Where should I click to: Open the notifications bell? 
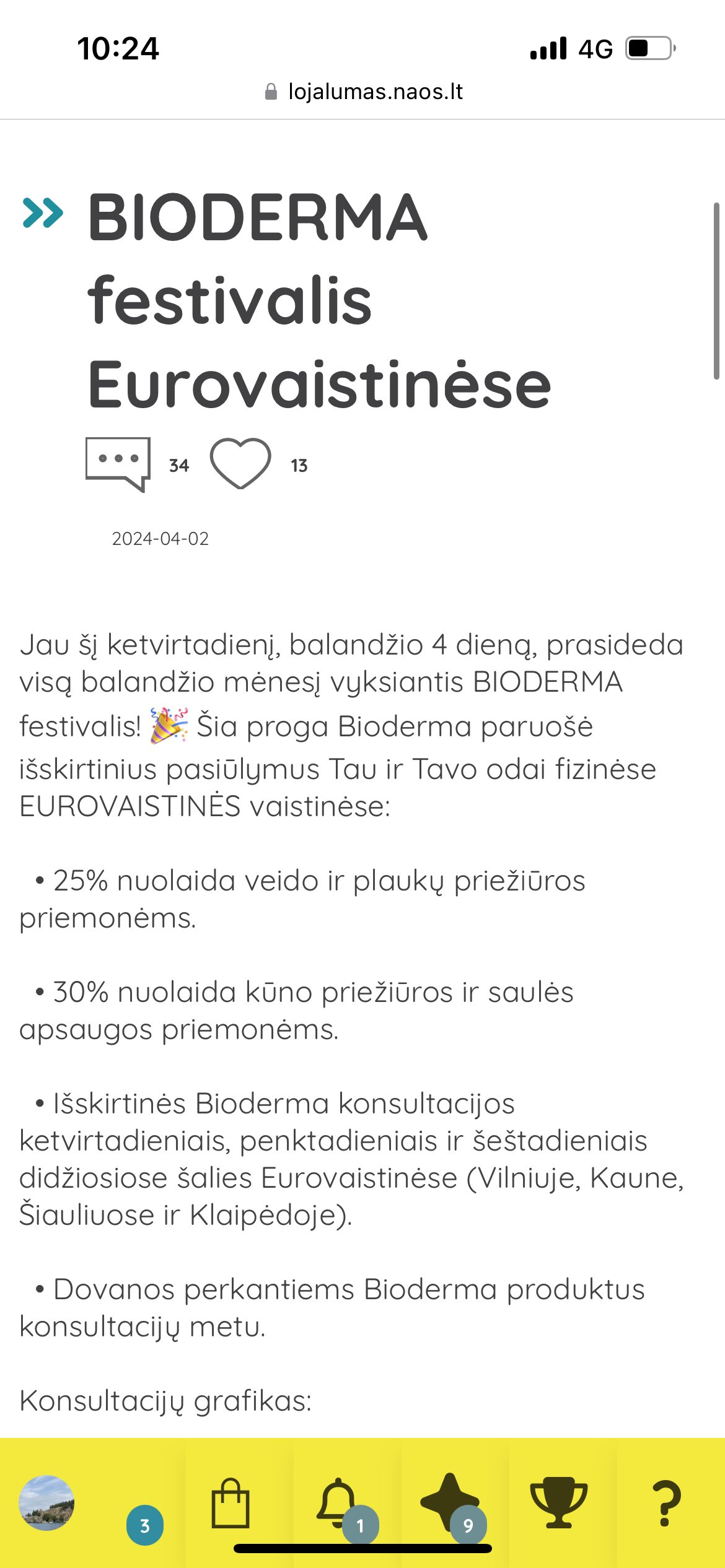[x=338, y=1502]
